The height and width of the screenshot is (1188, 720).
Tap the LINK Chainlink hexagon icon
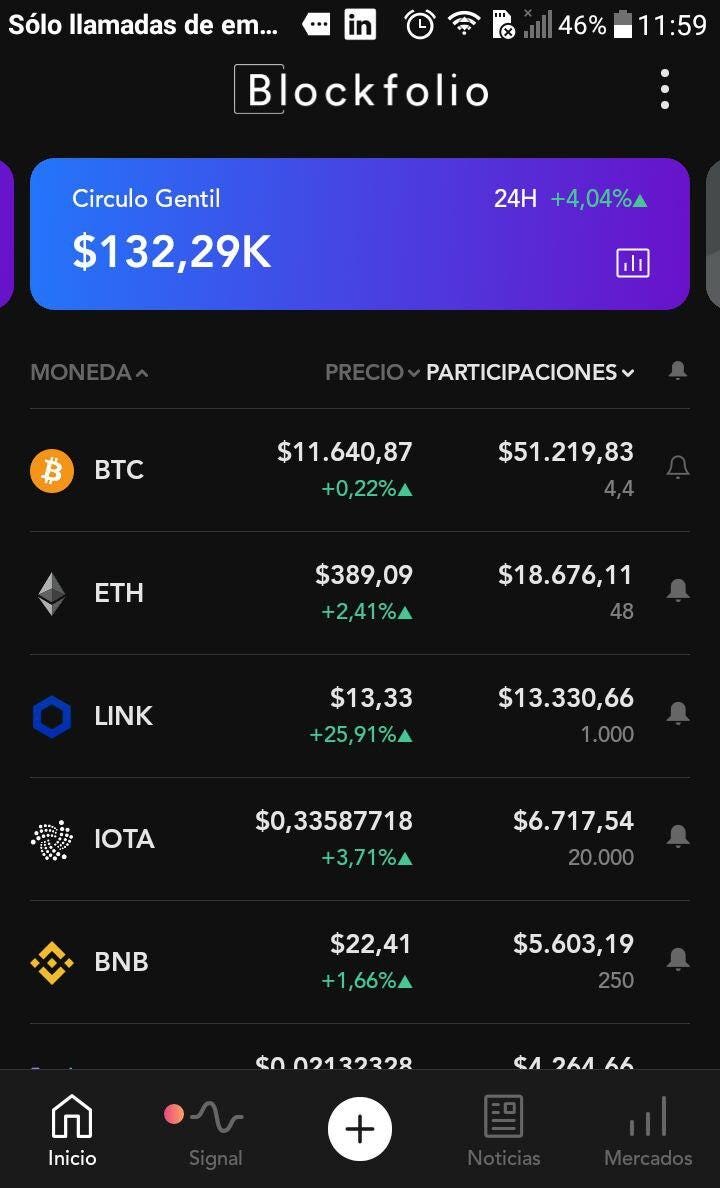coord(51,715)
